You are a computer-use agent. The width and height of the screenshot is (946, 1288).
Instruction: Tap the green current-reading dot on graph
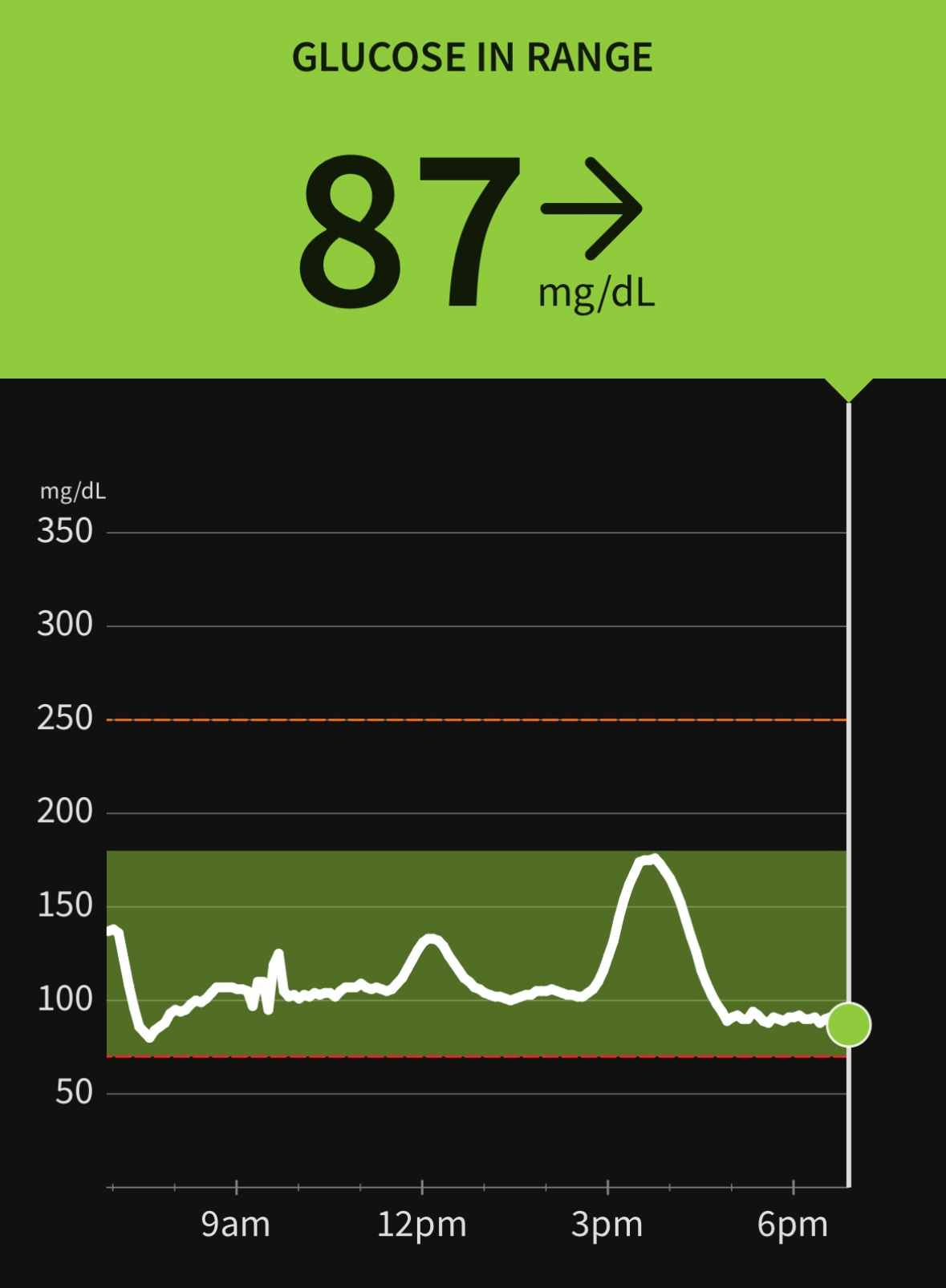(x=848, y=1025)
